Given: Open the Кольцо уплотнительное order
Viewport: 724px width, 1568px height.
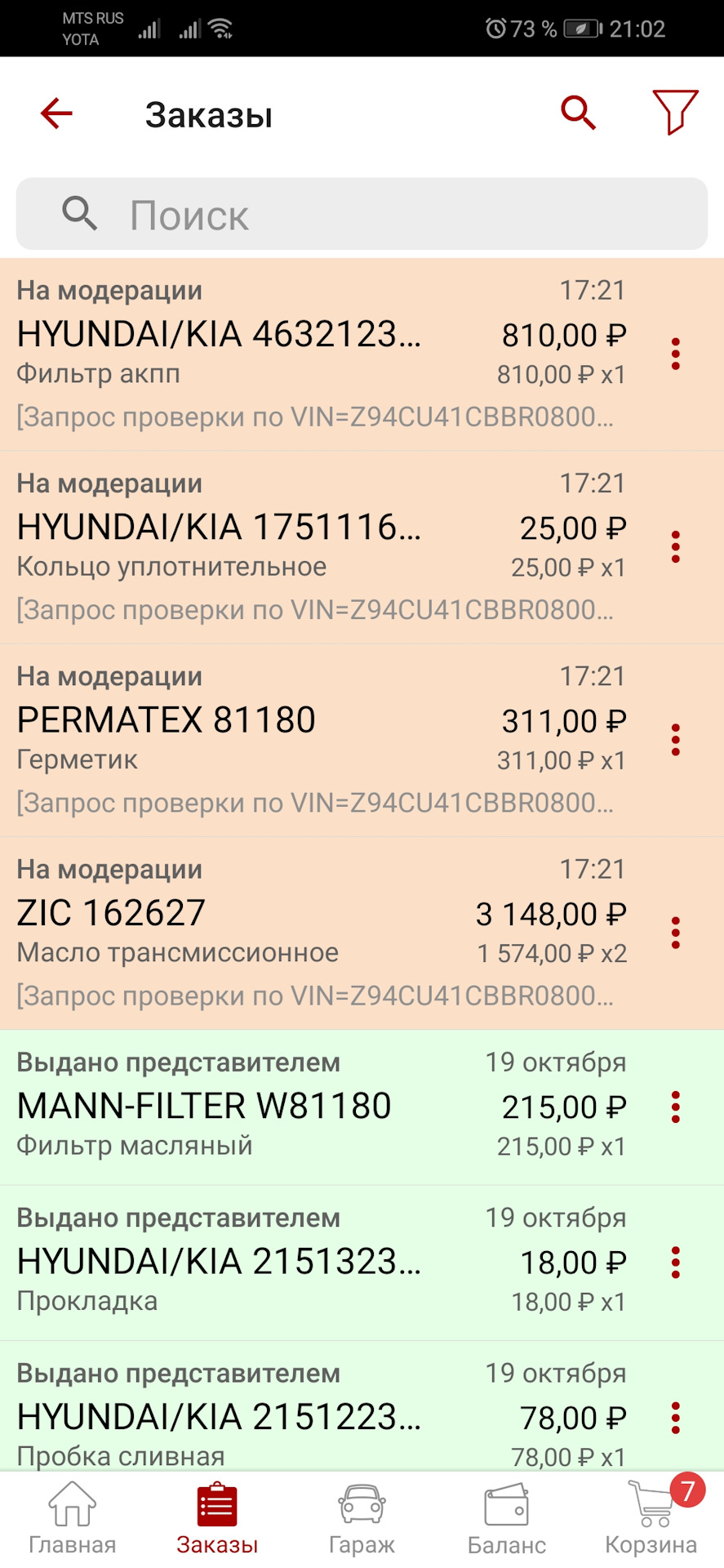Looking at the screenshot, I should [x=318, y=547].
